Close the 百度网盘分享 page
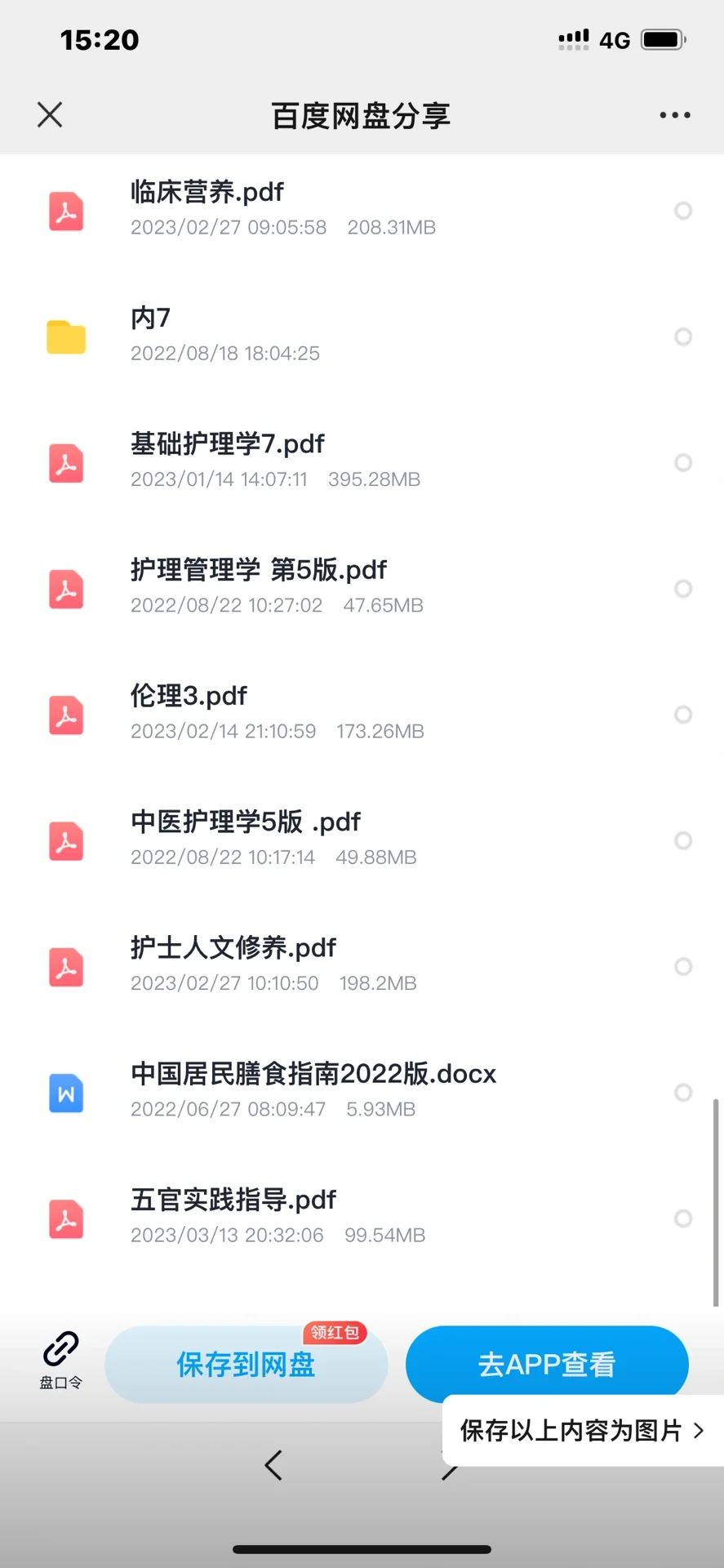The image size is (724, 1568). [x=50, y=115]
